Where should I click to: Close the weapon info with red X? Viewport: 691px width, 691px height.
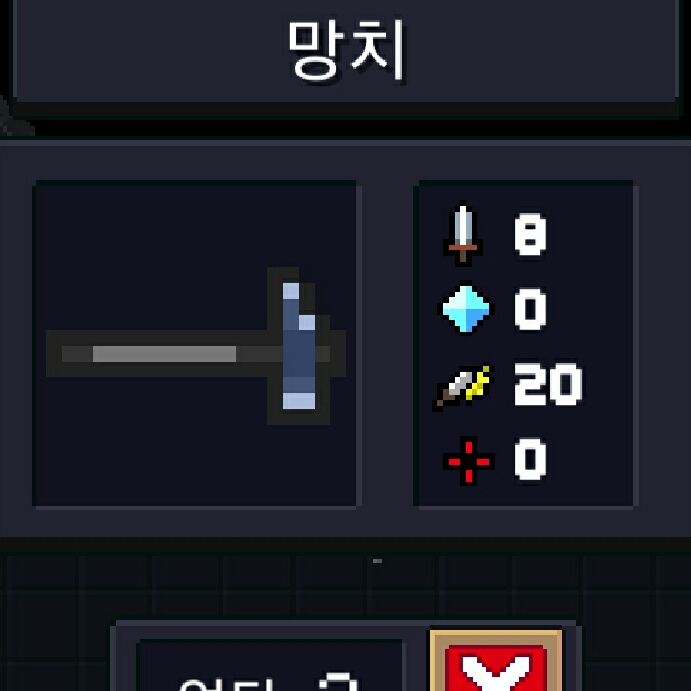[x=490, y=667]
